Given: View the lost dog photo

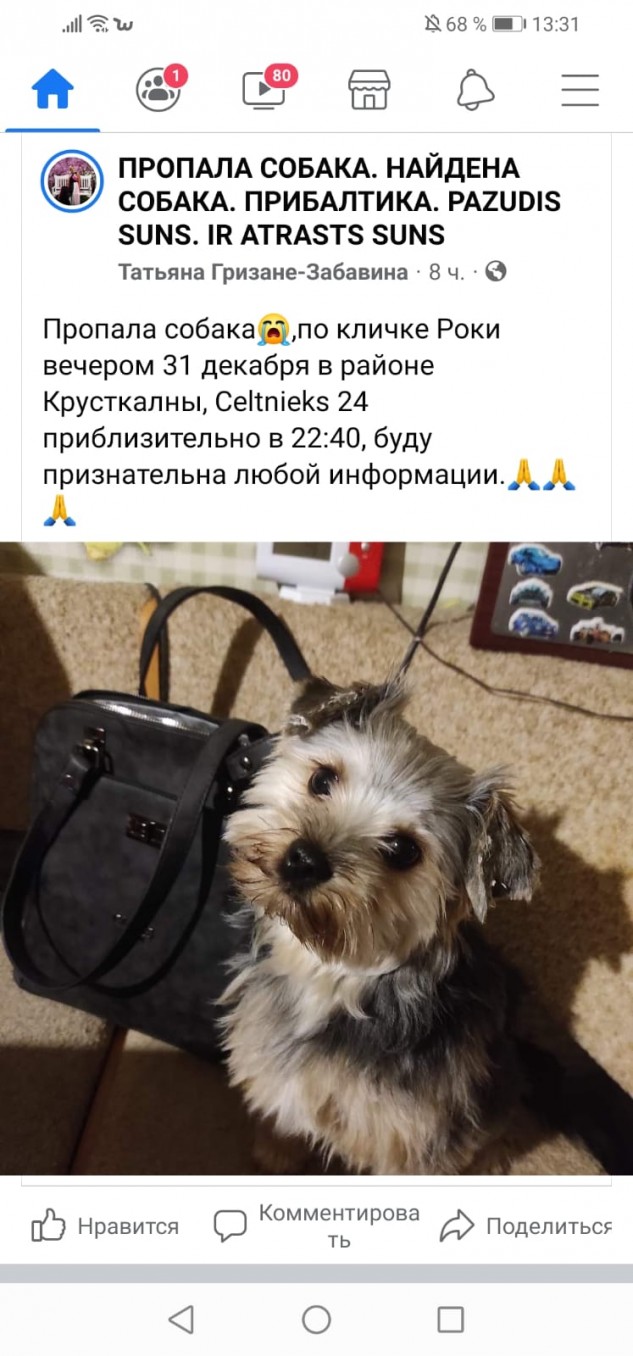Looking at the screenshot, I should pyautogui.click(x=316, y=857).
